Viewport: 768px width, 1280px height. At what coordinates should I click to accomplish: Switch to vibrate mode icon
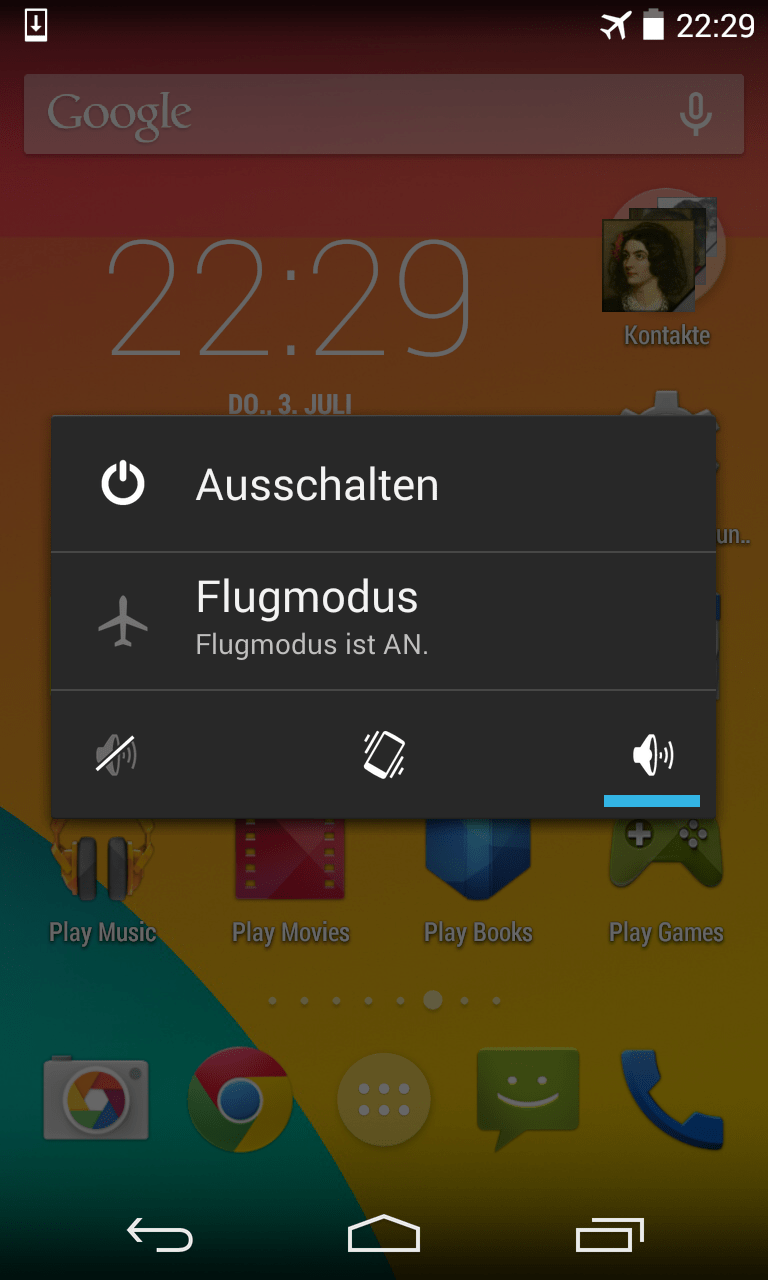[x=384, y=755]
